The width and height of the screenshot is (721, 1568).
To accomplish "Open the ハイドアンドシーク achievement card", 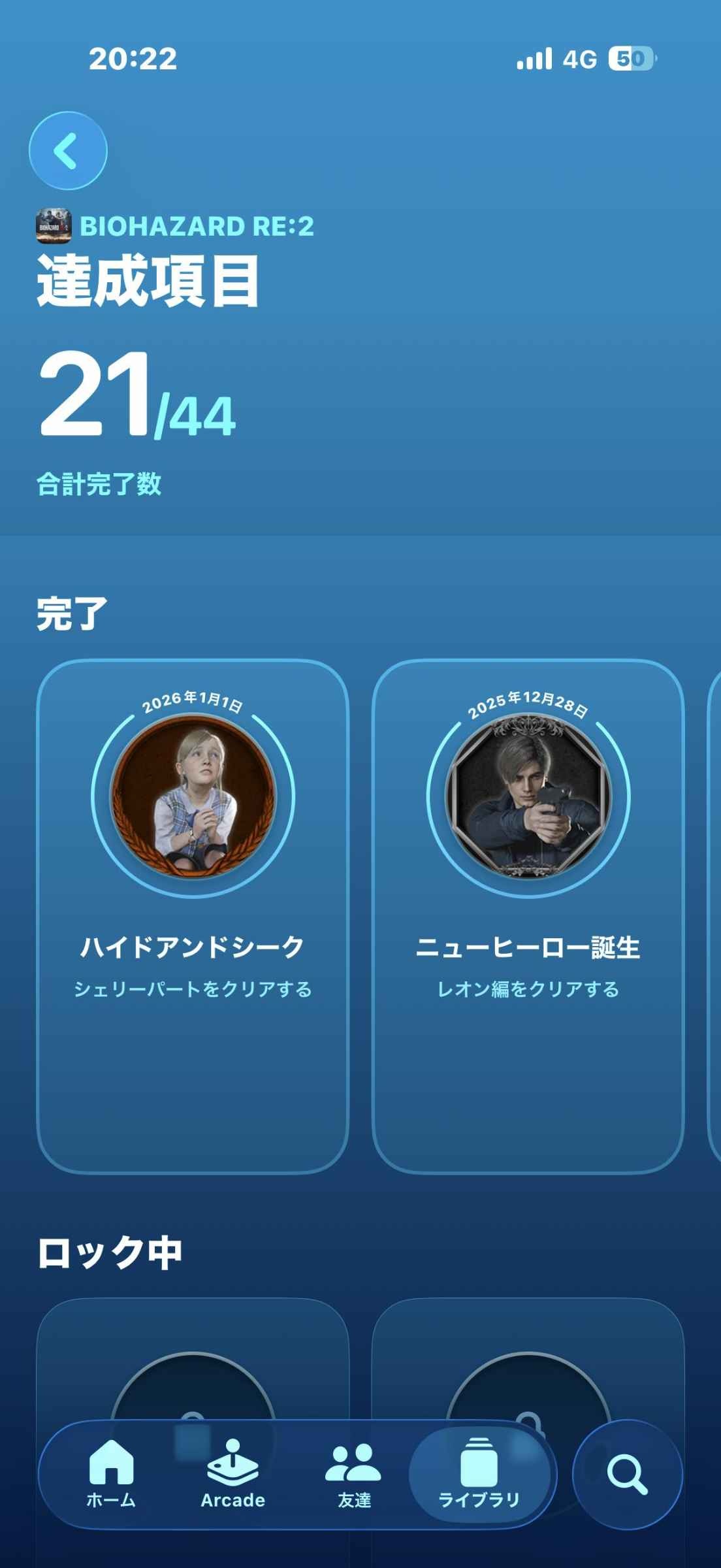I will (193, 915).
